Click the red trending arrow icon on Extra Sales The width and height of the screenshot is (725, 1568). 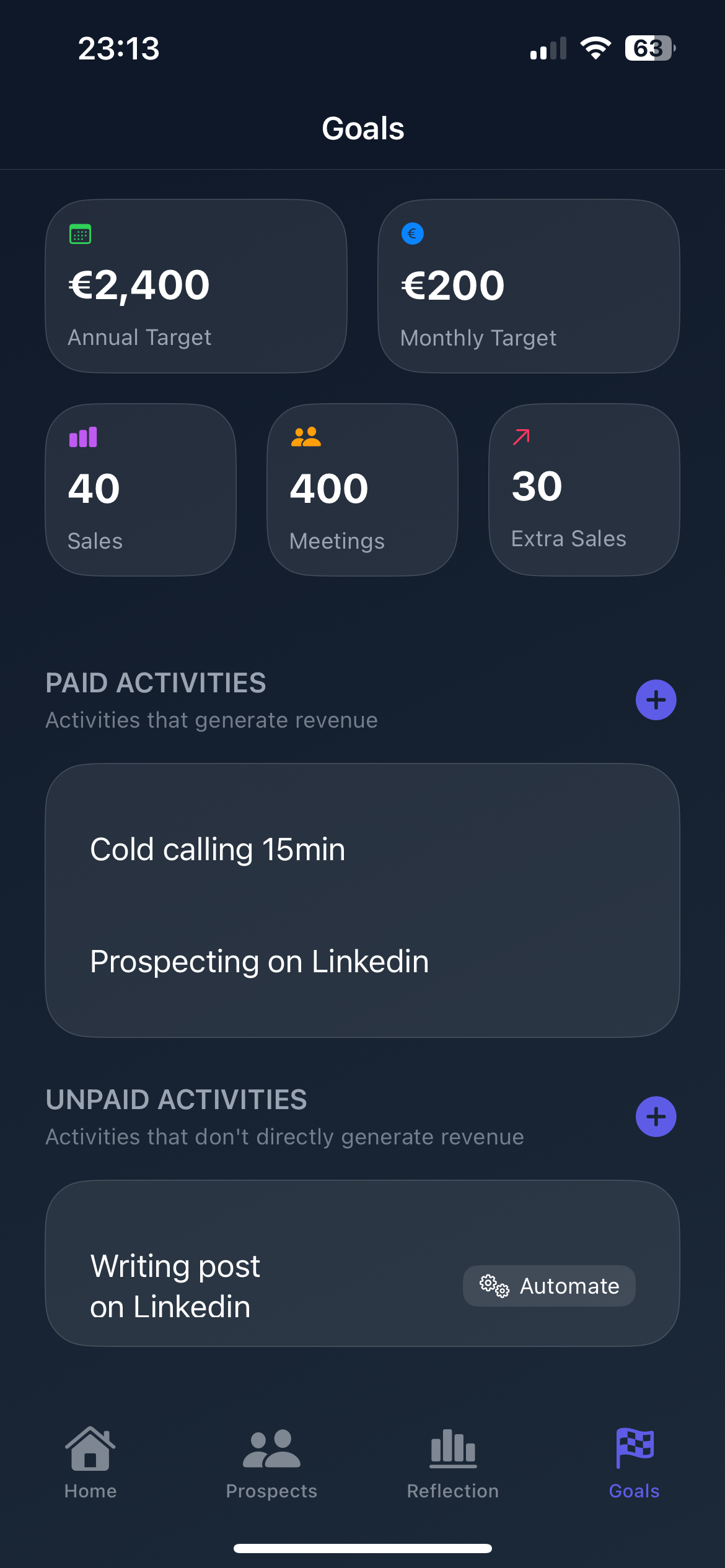(x=519, y=437)
